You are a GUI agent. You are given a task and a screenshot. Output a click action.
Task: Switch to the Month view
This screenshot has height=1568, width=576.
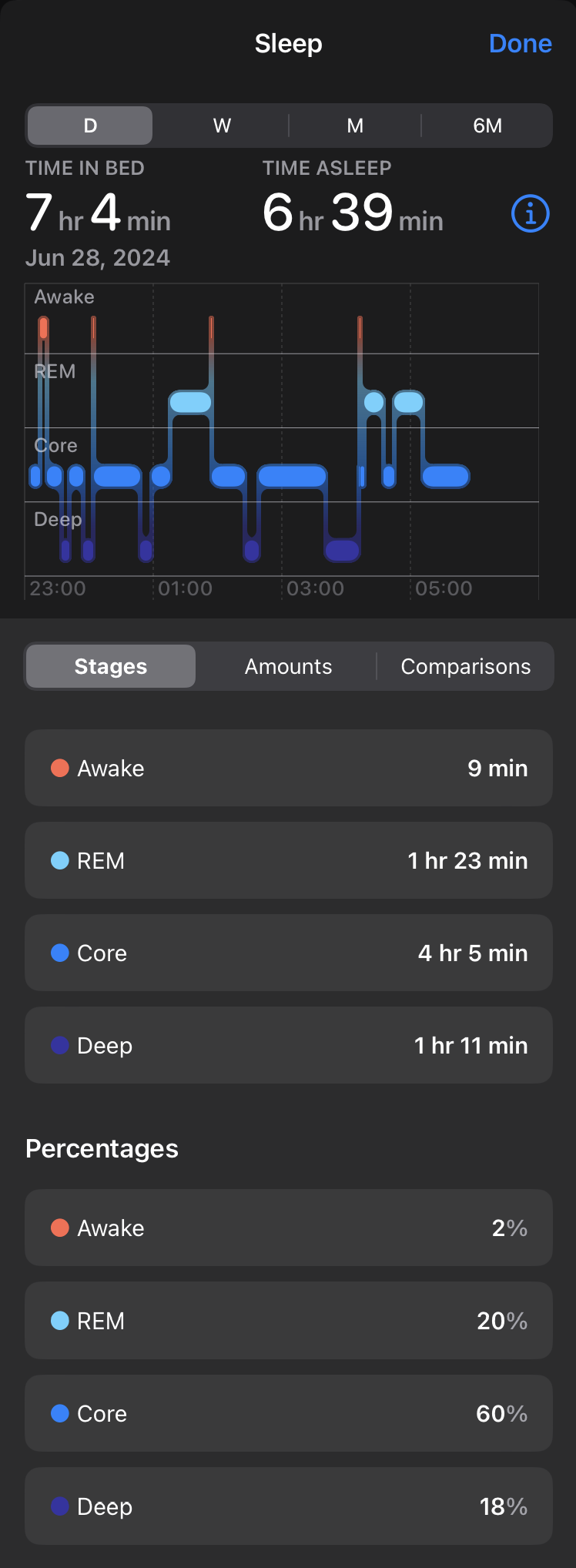[355, 125]
